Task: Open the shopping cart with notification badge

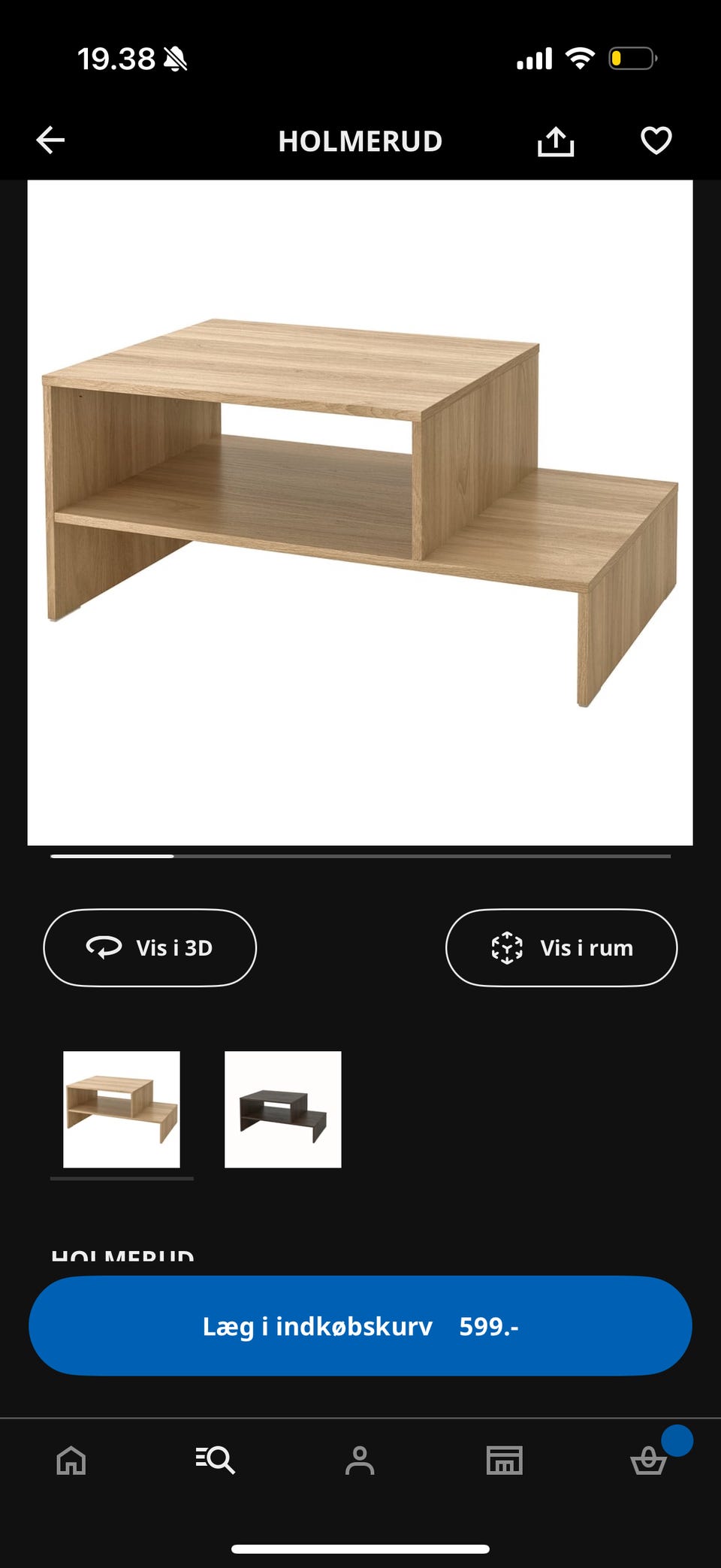Action: (649, 1461)
